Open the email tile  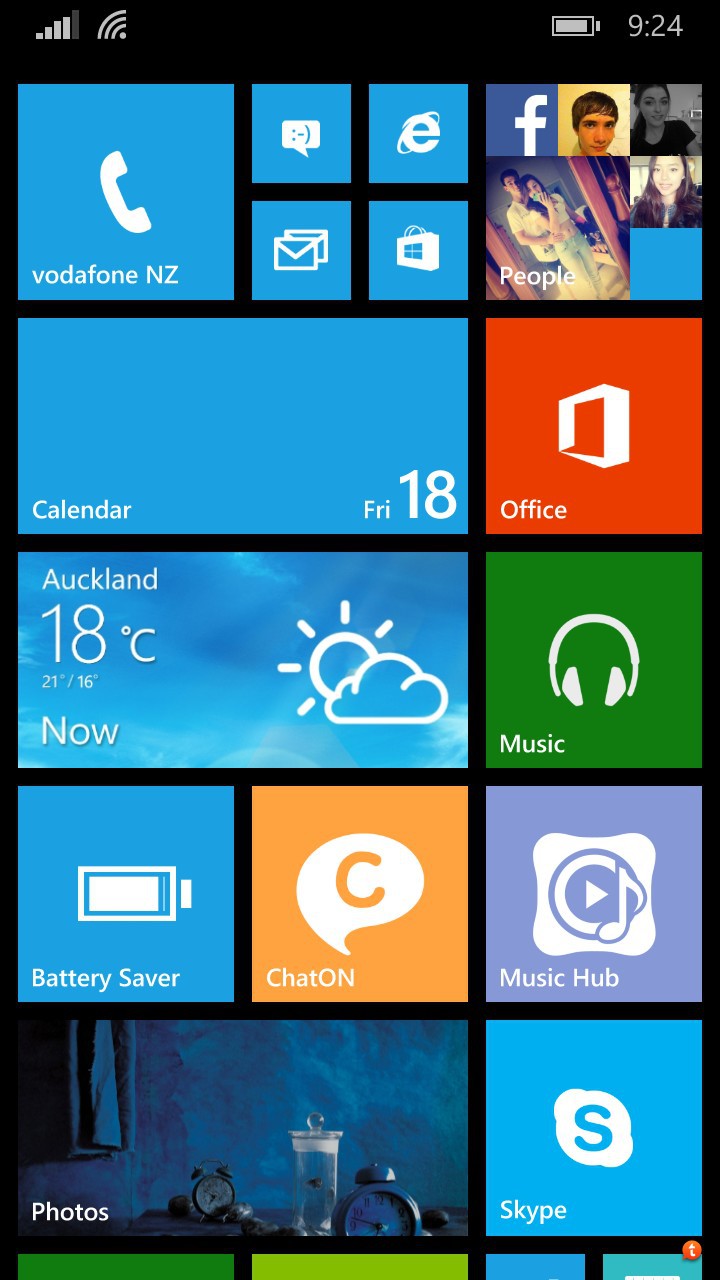click(x=301, y=250)
